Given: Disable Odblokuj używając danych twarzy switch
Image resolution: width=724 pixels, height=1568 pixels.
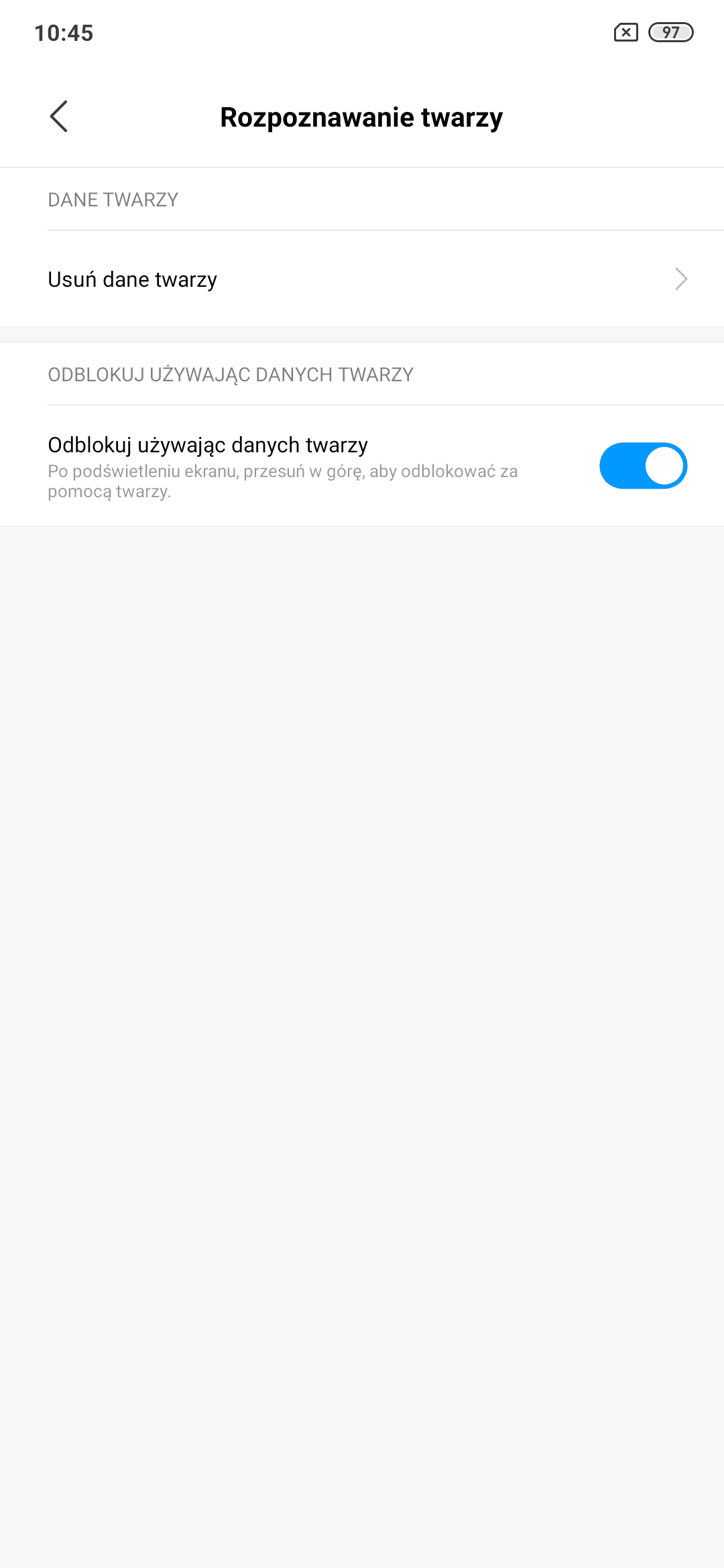Looking at the screenshot, I should coord(643,466).
